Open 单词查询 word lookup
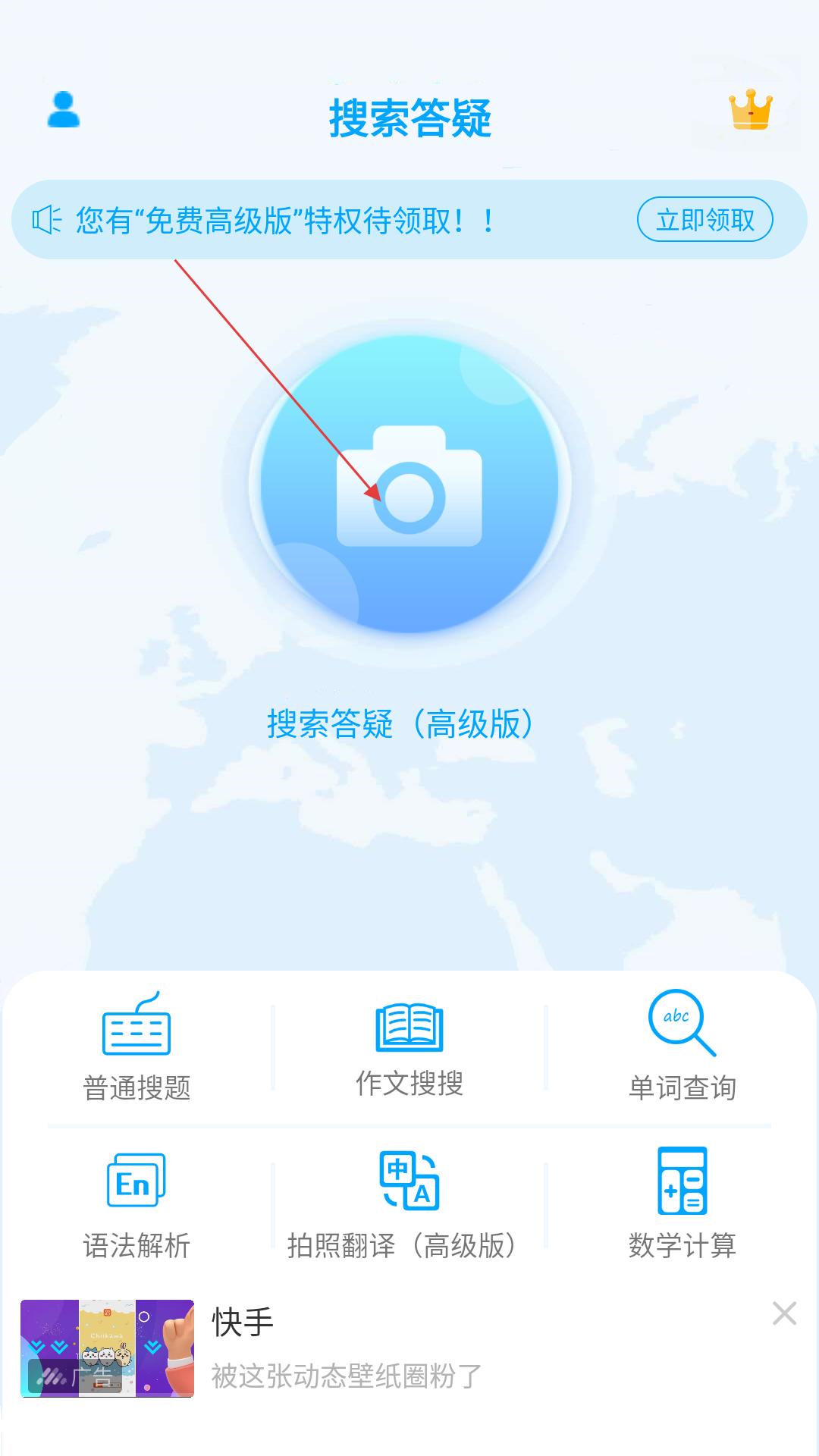This screenshot has height=1456, width=819. point(682,1048)
